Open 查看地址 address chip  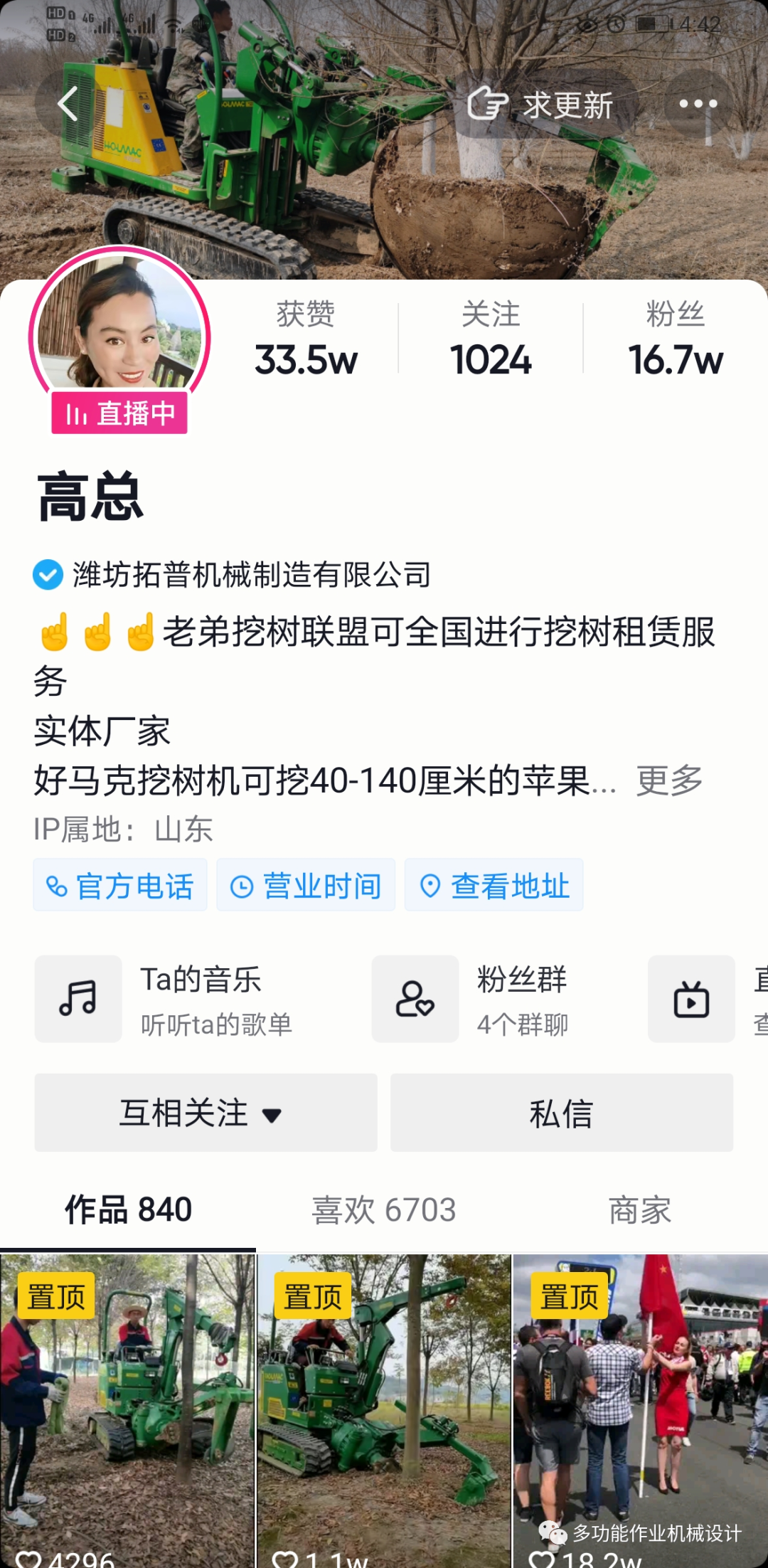494,886
